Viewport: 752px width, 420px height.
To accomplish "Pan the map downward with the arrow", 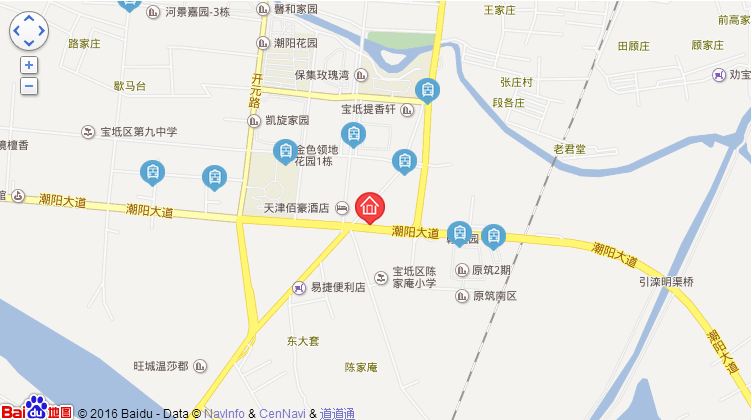I will click(x=29, y=45).
